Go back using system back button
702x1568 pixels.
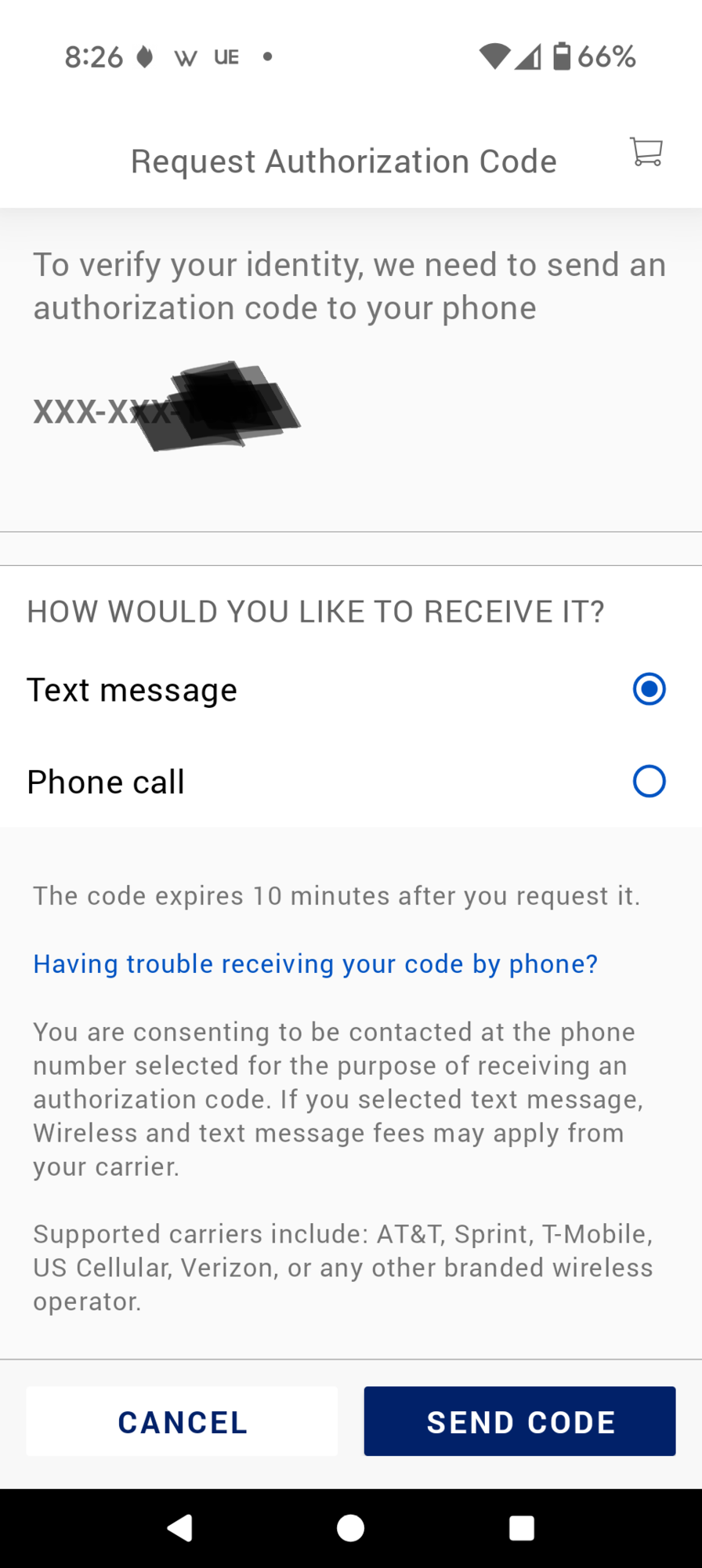pyautogui.click(x=180, y=1527)
